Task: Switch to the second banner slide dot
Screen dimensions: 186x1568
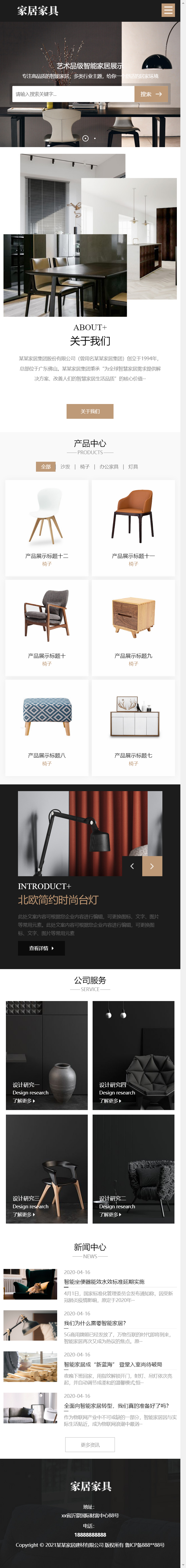Action: 95,139
